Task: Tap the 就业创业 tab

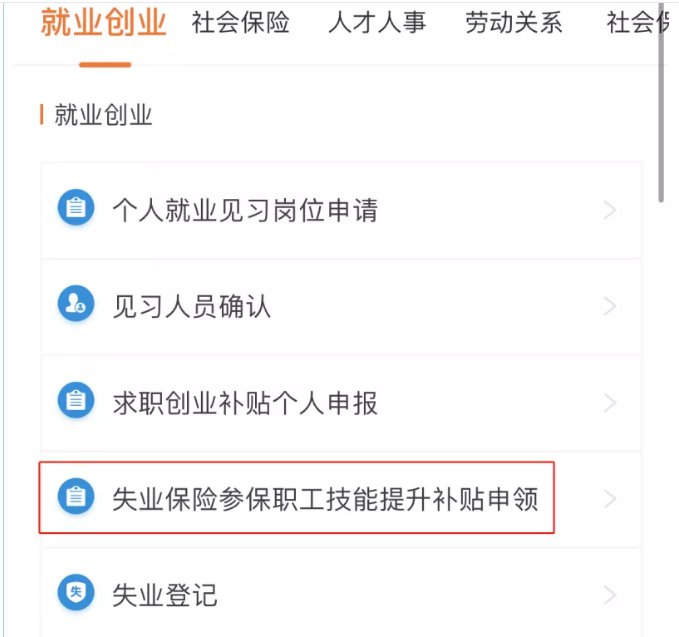Action: point(104,22)
